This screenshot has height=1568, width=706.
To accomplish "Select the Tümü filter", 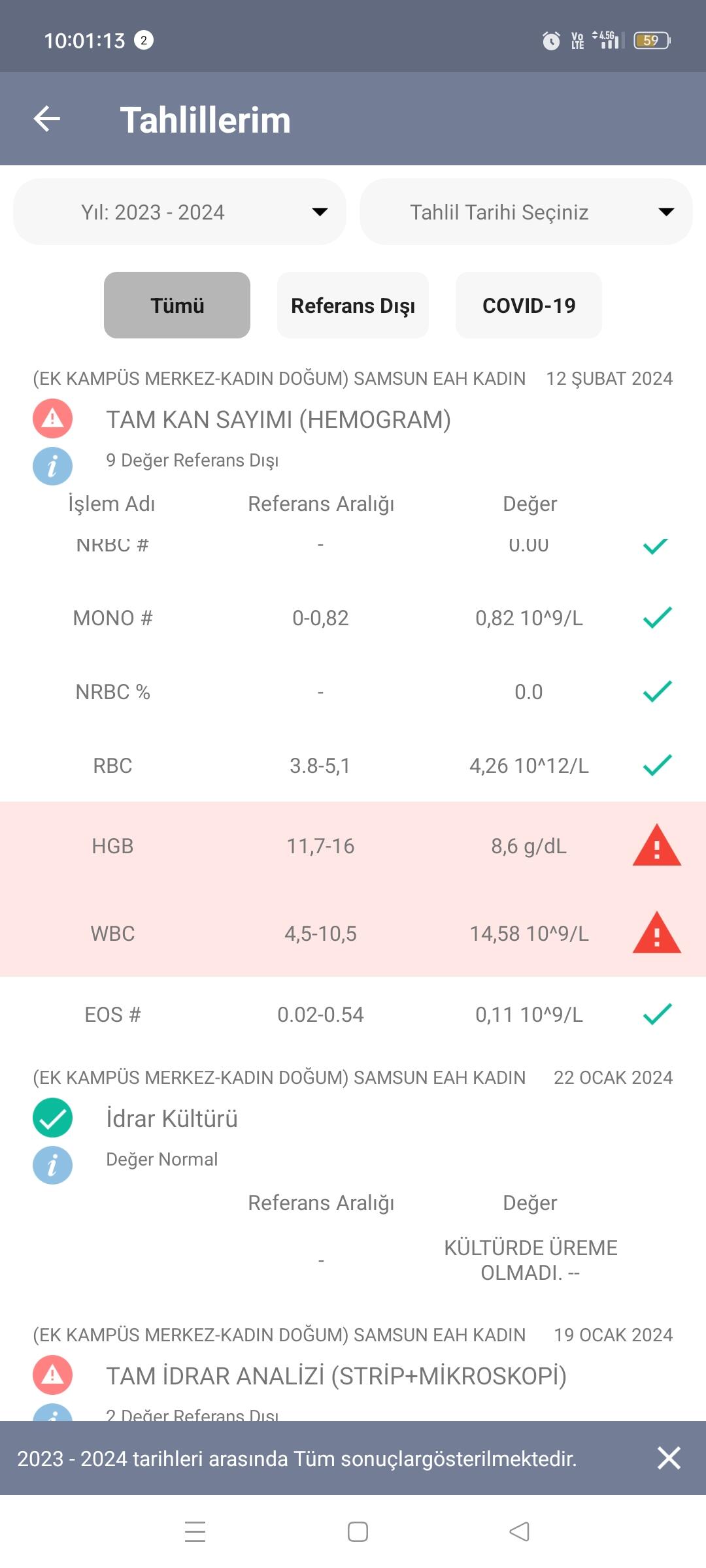I will (x=177, y=305).
